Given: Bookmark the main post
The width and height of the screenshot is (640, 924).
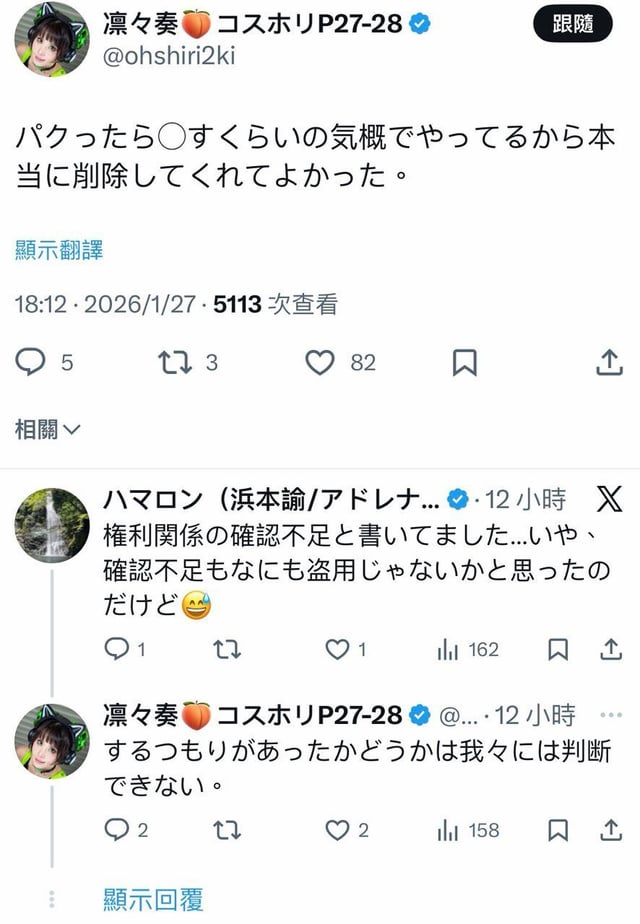Looking at the screenshot, I should pos(464,363).
